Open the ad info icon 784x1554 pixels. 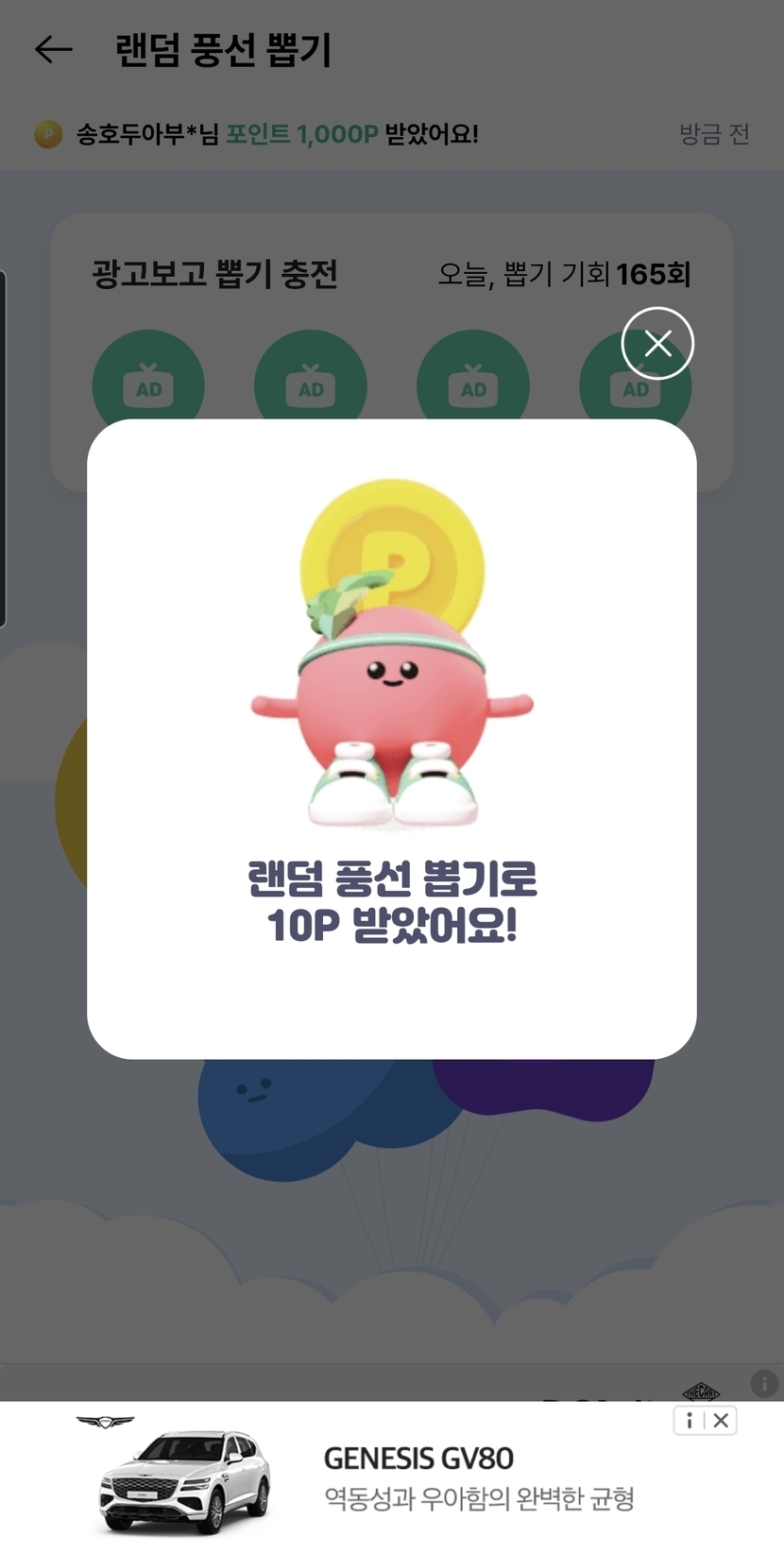[690, 1420]
